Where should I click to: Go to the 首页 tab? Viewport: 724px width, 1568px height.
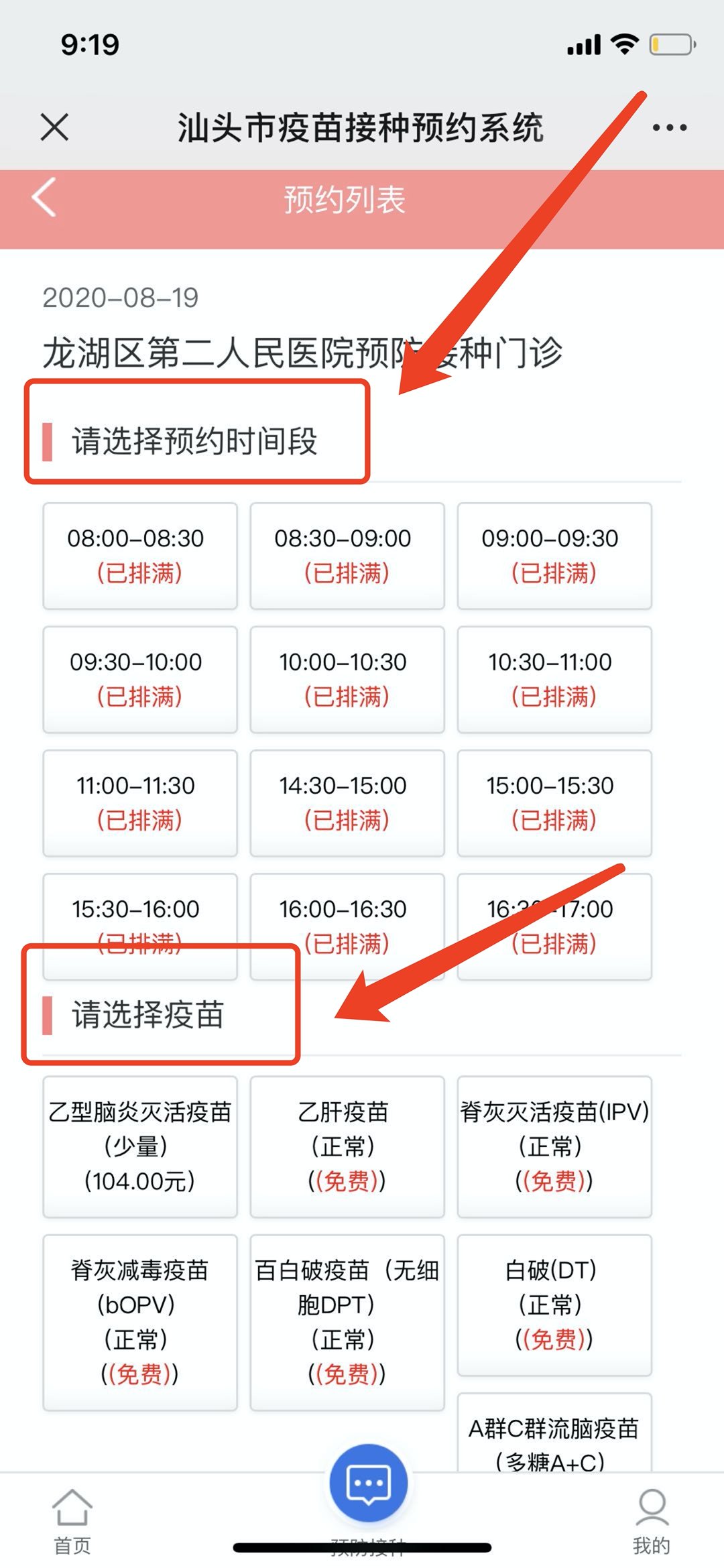pos(72,1520)
